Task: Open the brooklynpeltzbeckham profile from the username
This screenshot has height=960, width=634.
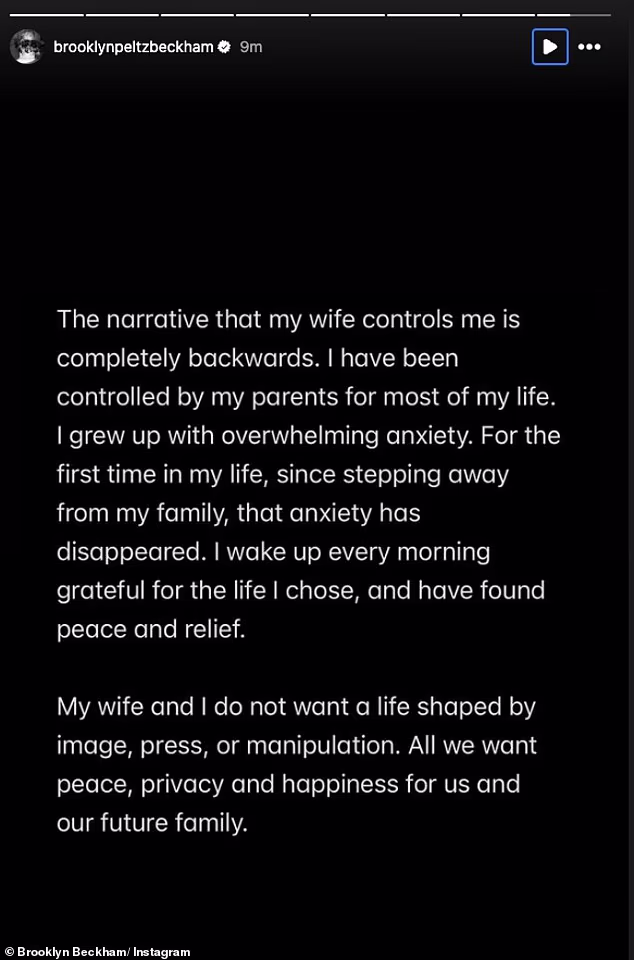Action: pyautogui.click(x=133, y=47)
